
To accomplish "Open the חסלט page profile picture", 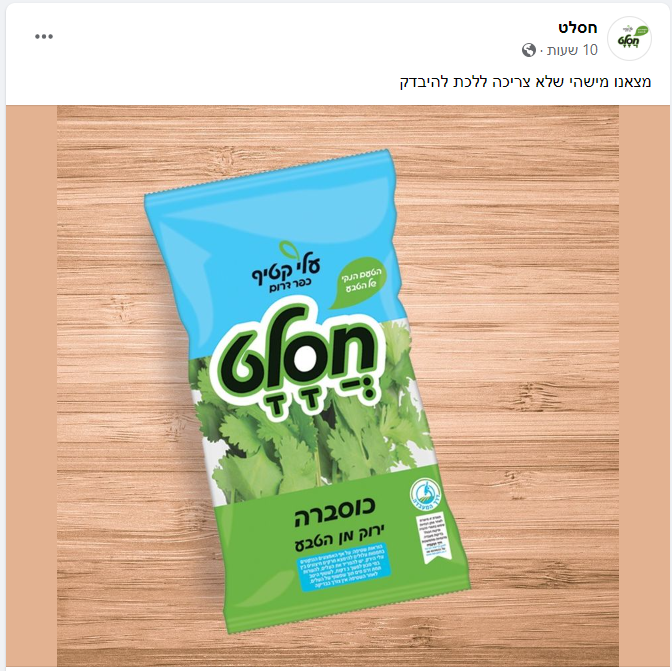I will tap(629, 38).
